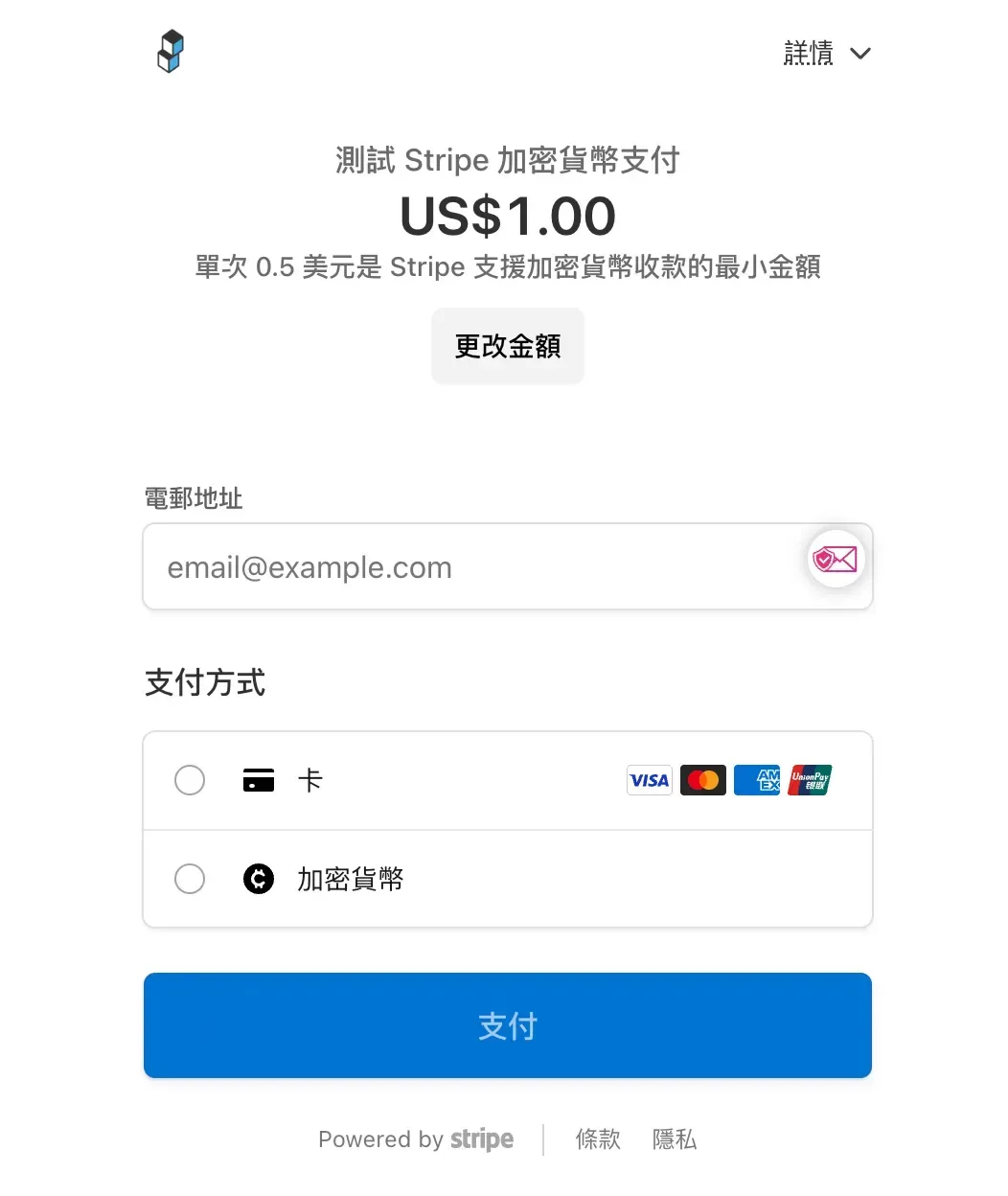View the 條款 terms link

point(598,1139)
